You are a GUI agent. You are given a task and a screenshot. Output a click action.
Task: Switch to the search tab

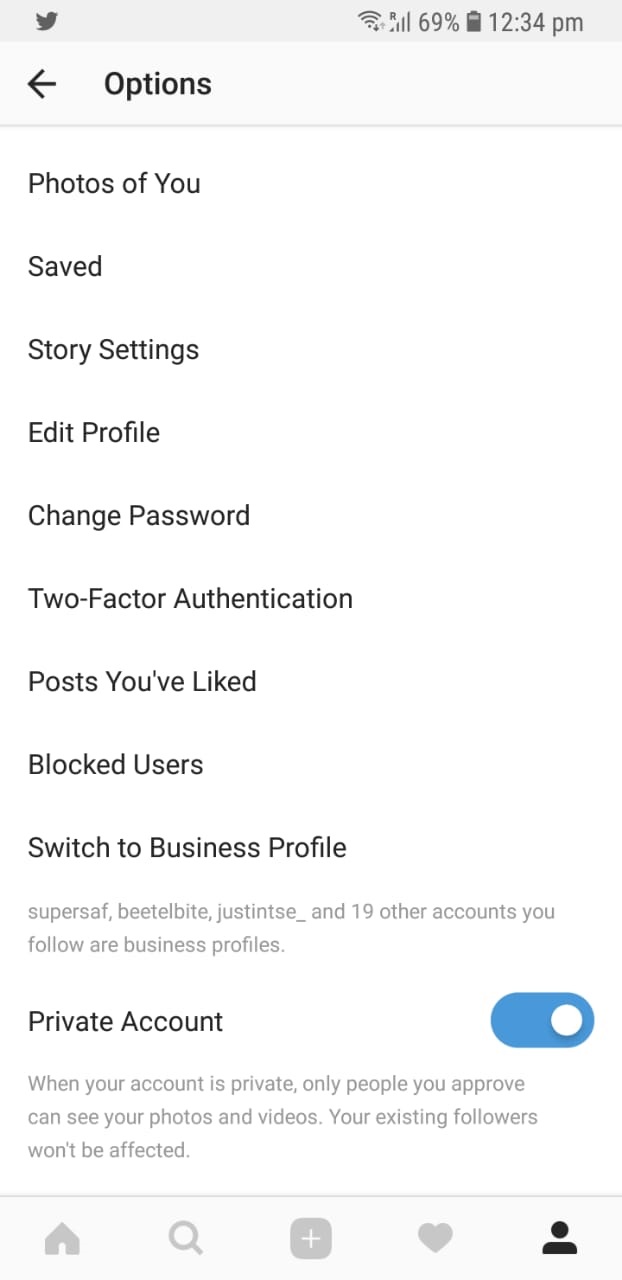click(186, 1240)
